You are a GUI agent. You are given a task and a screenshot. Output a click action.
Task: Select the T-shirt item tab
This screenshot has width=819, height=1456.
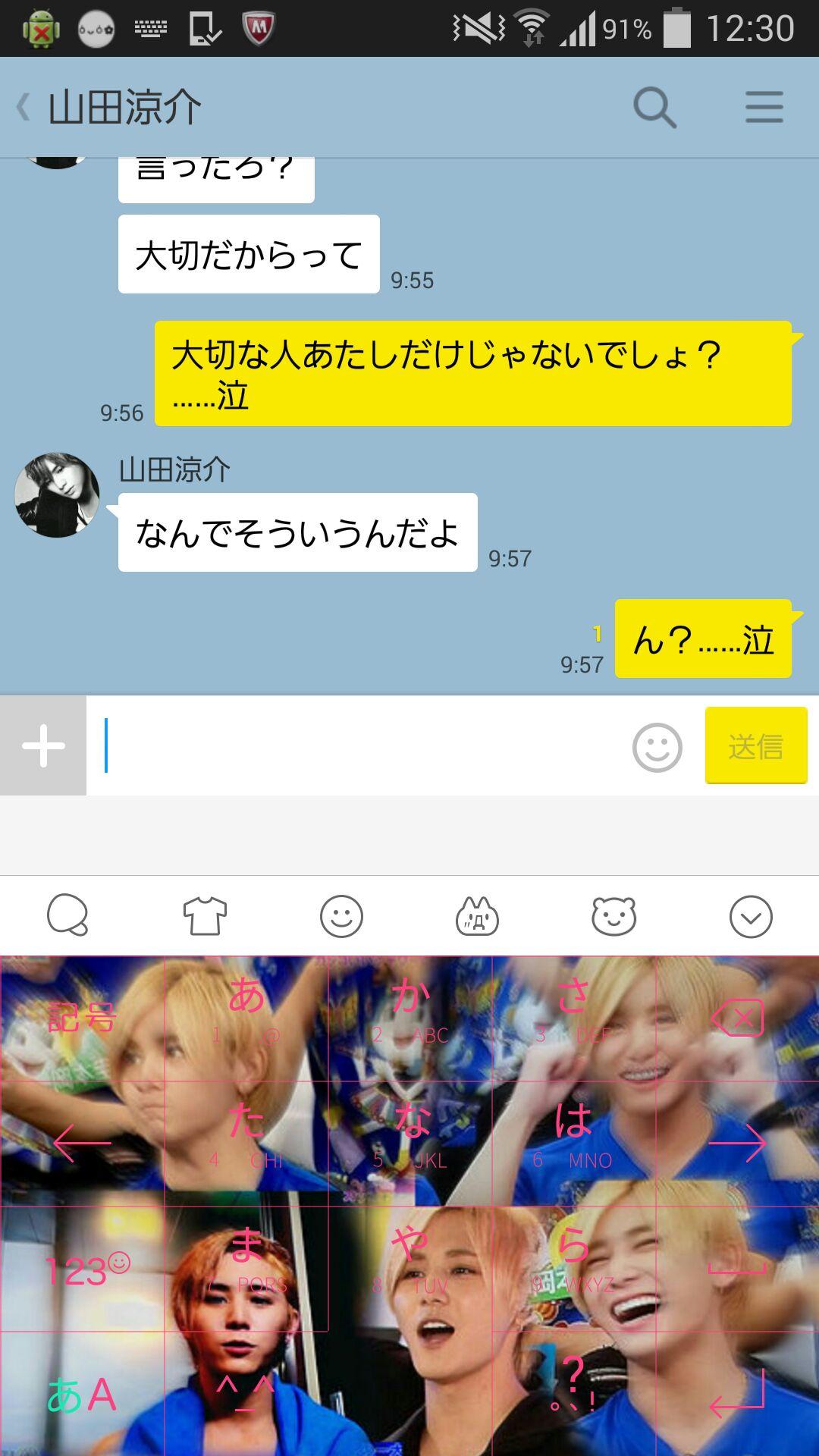(205, 915)
